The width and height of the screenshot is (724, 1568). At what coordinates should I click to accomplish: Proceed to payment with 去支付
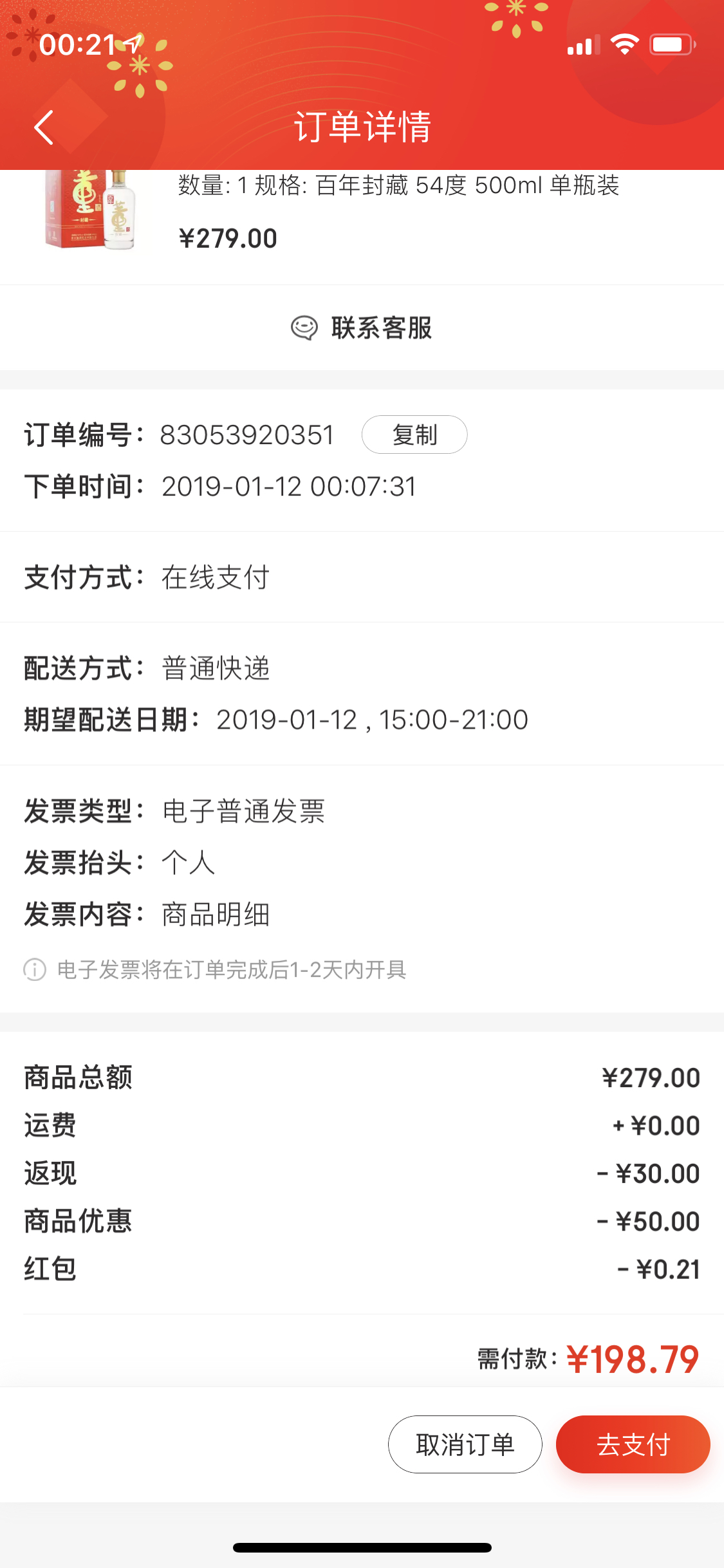[x=633, y=1444]
